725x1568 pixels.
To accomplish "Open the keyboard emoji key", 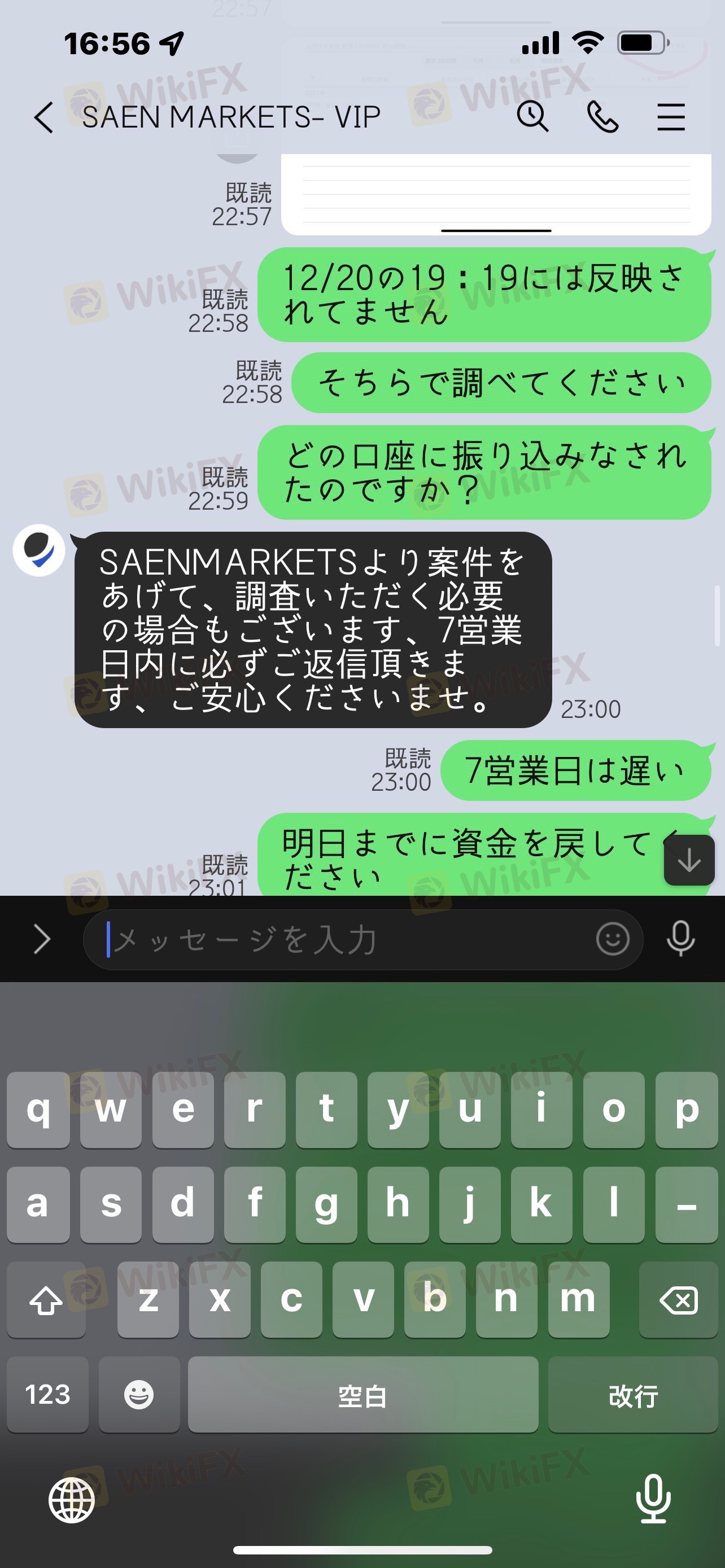I will click(139, 1395).
